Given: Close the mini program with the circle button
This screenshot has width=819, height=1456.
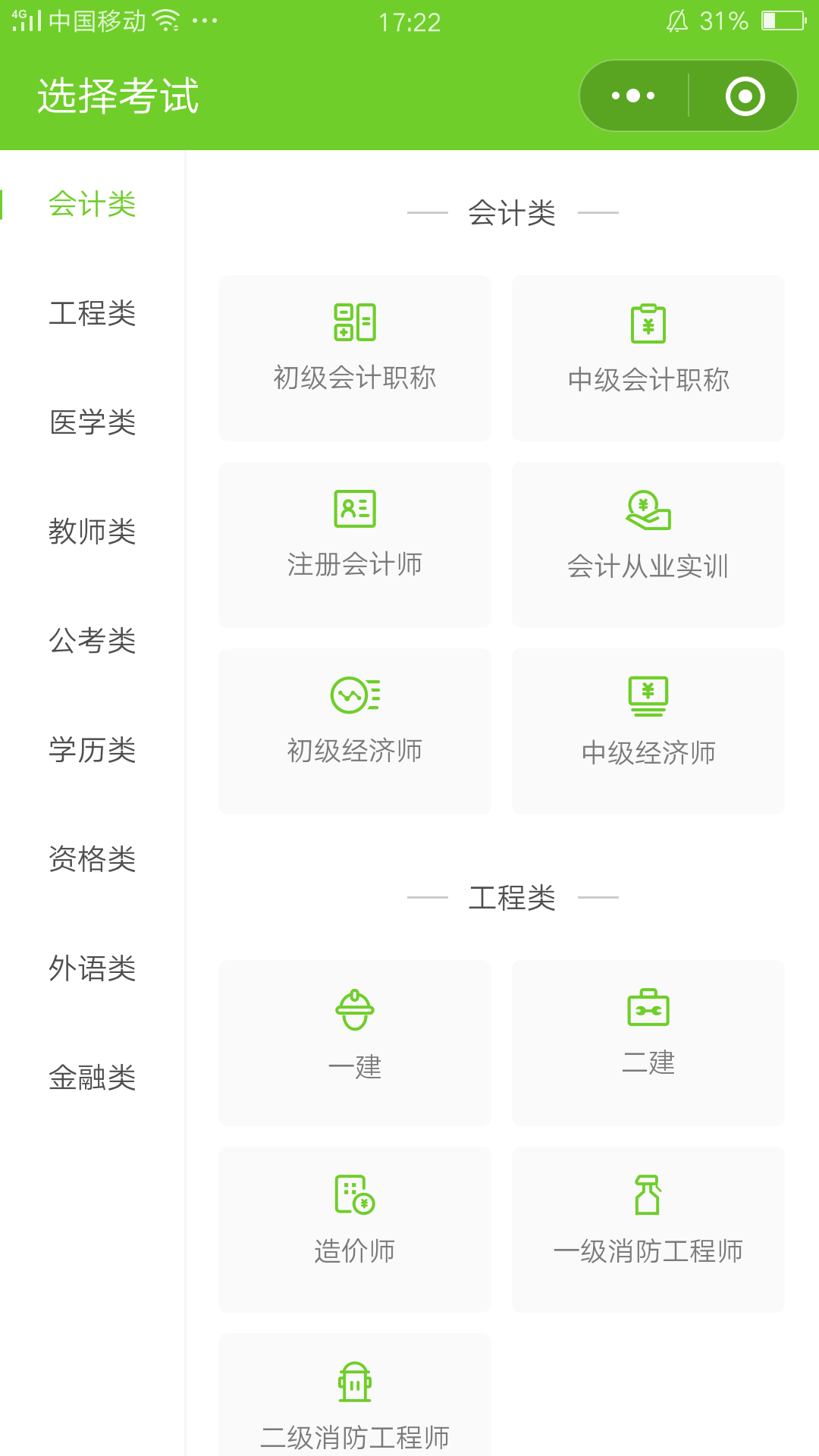Looking at the screenshot, I should click(745, 96).
